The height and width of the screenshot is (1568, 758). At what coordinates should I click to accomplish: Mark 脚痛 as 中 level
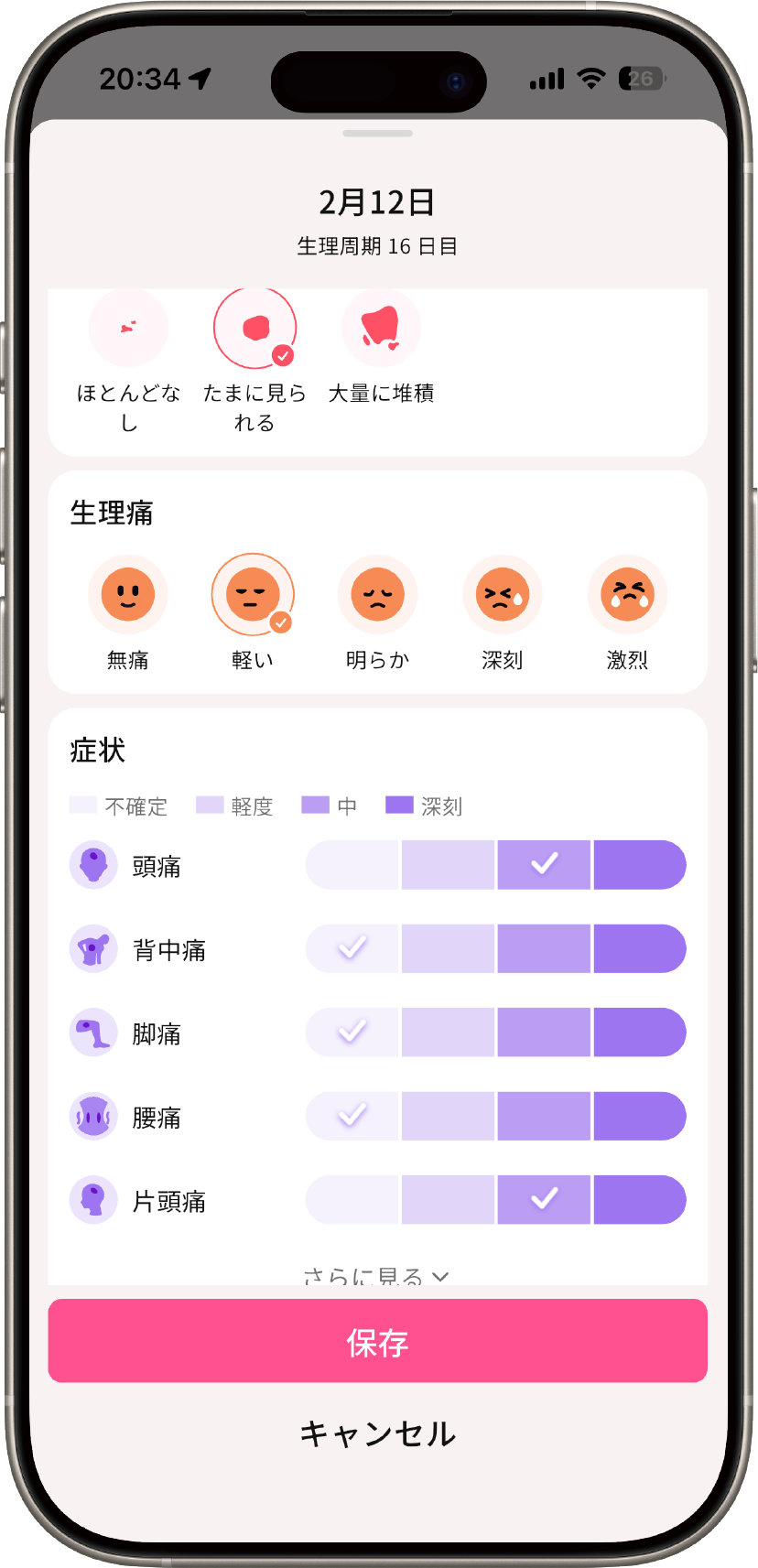544,1033
